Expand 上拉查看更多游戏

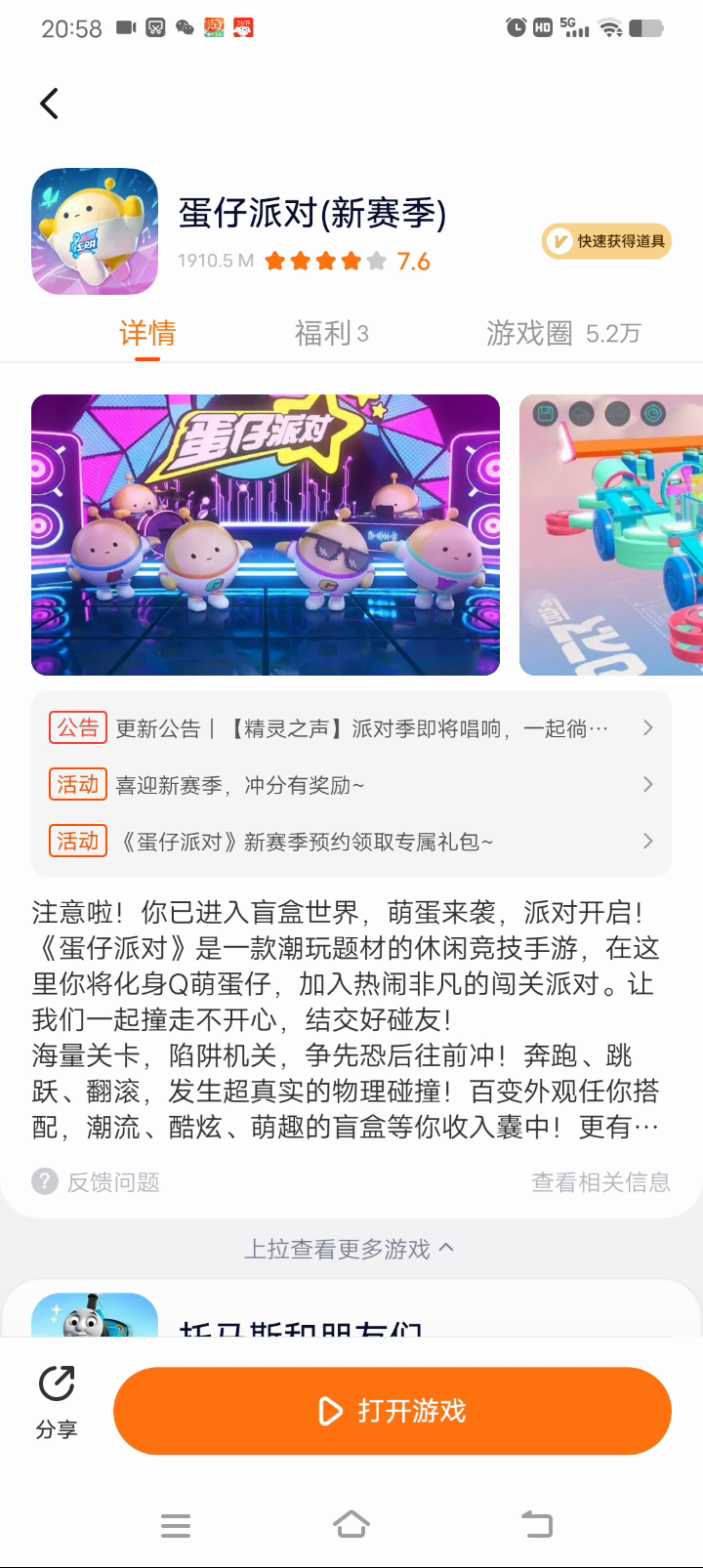click(350, 1249)
